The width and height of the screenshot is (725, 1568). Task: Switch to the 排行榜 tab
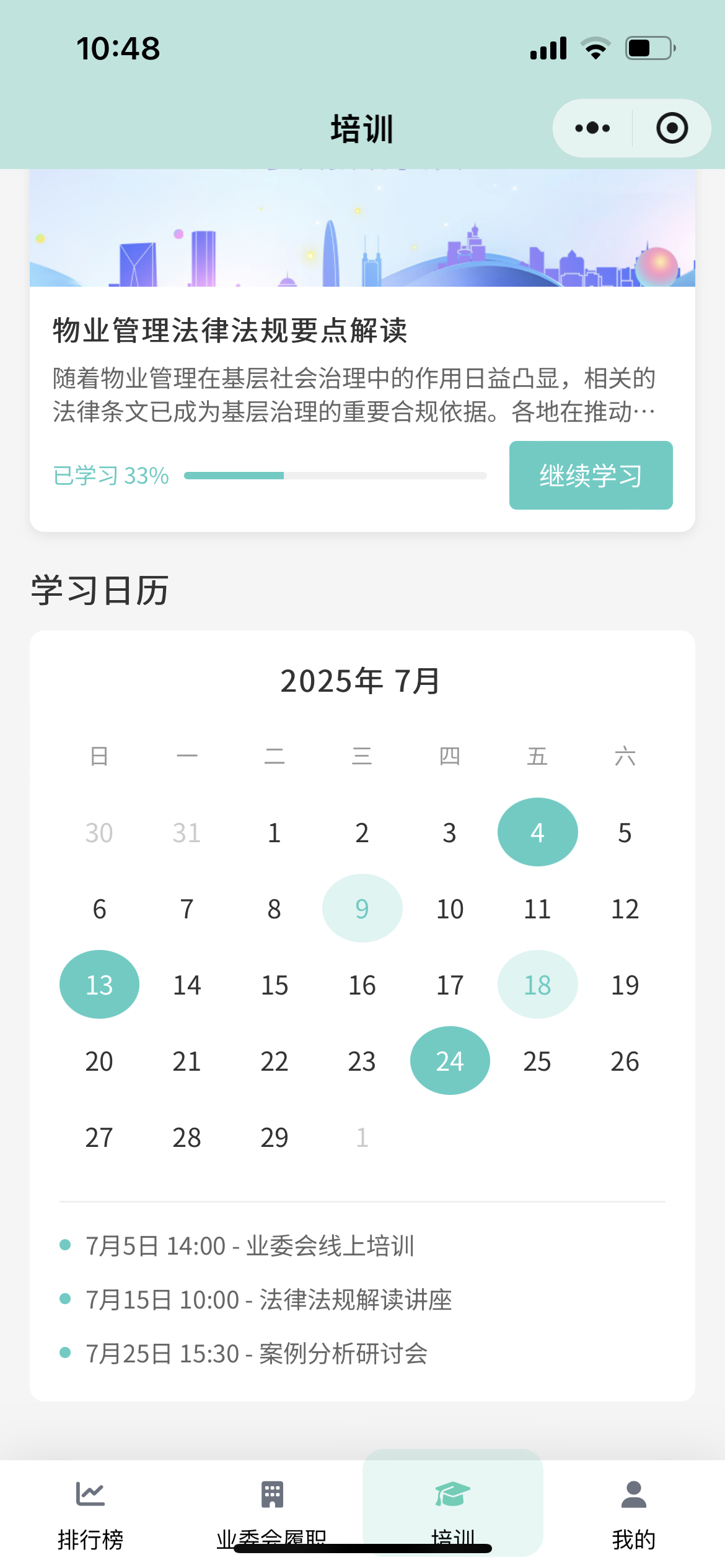[90, 1511]
